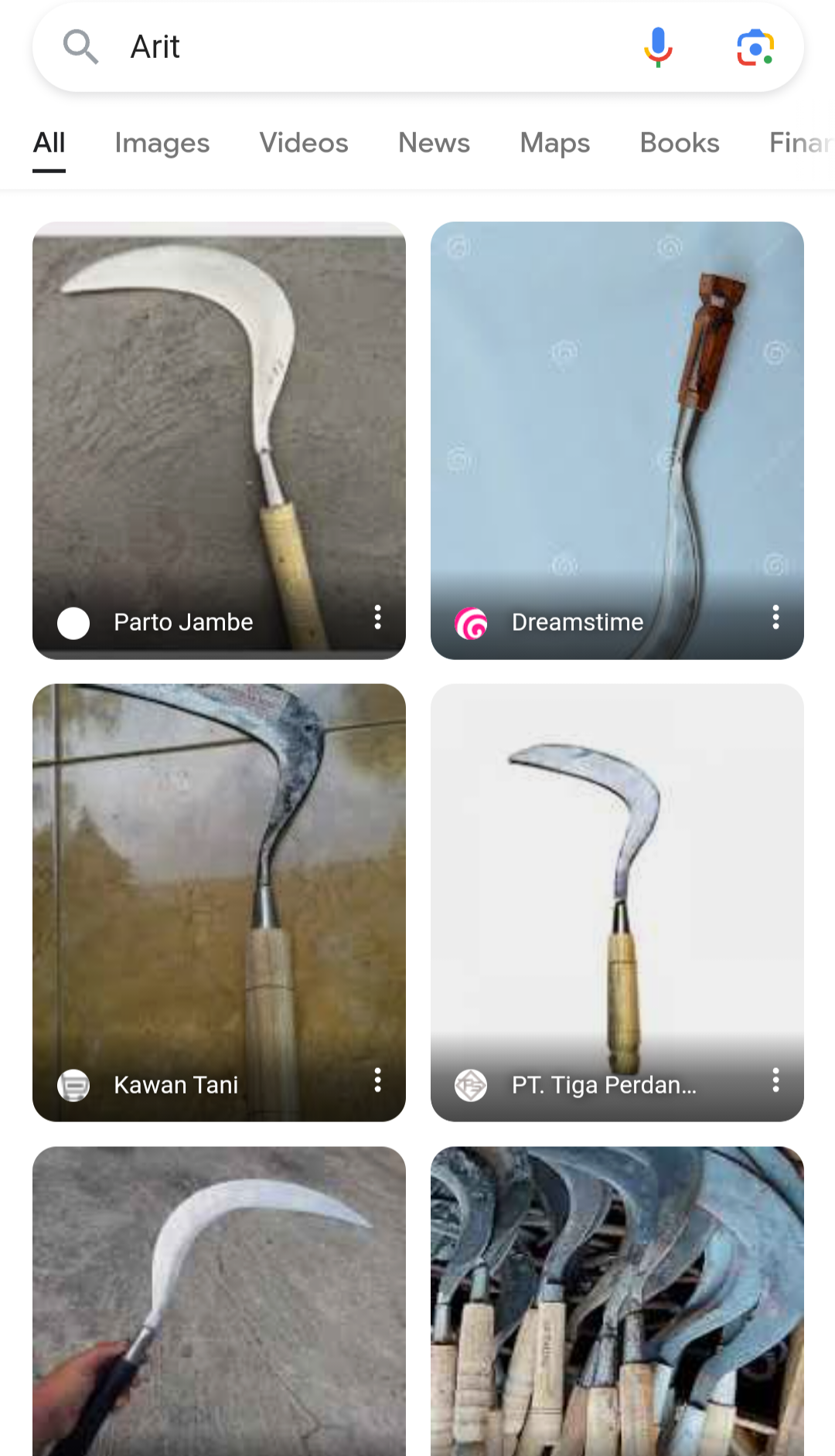Open Google Lens camera search
The image size is (835, 1456).
(x=755, y=47)
